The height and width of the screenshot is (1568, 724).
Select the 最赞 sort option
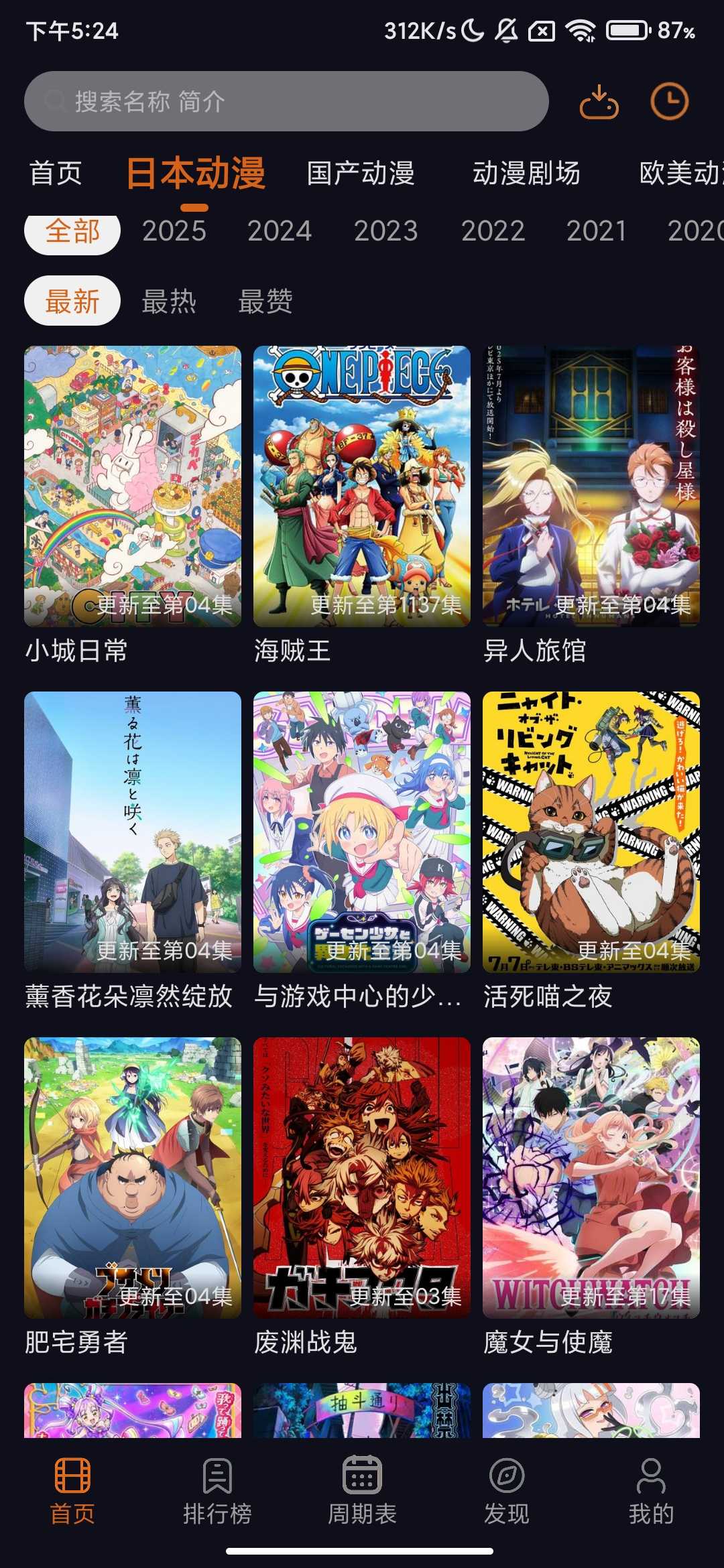pos(265,302)
